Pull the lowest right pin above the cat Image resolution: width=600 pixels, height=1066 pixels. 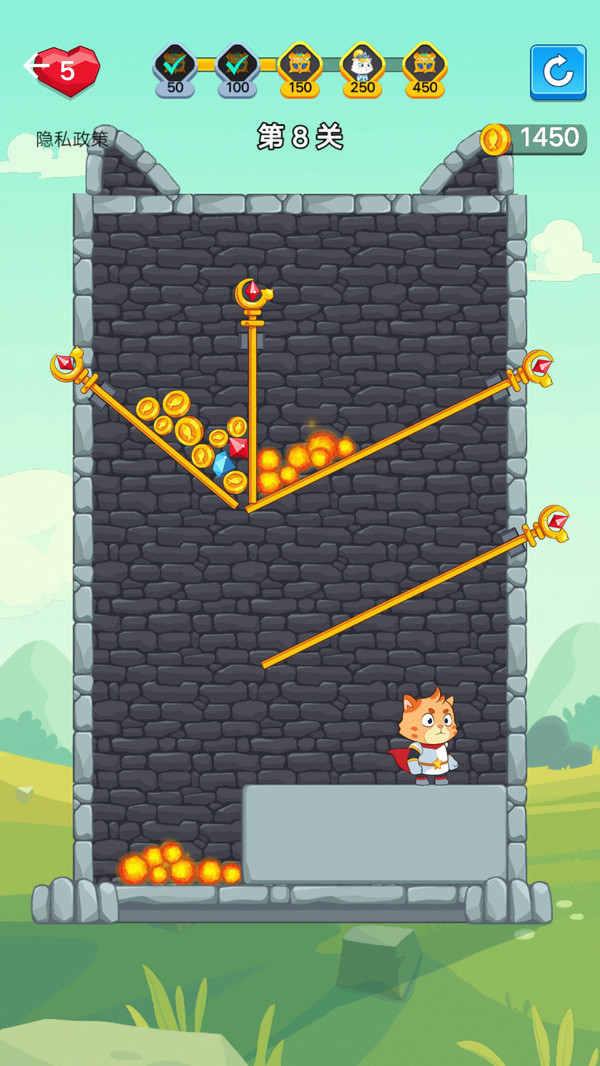point(551,523)
